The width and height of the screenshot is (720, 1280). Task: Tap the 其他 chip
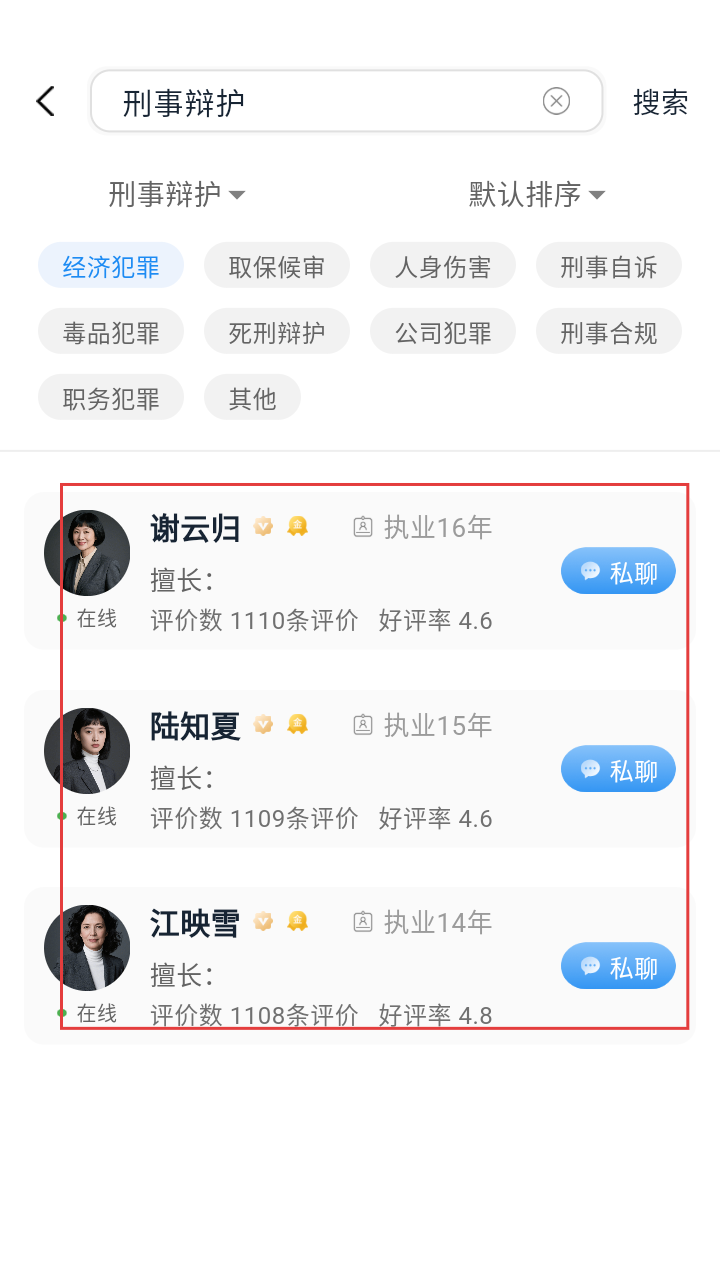click(252, 398)
